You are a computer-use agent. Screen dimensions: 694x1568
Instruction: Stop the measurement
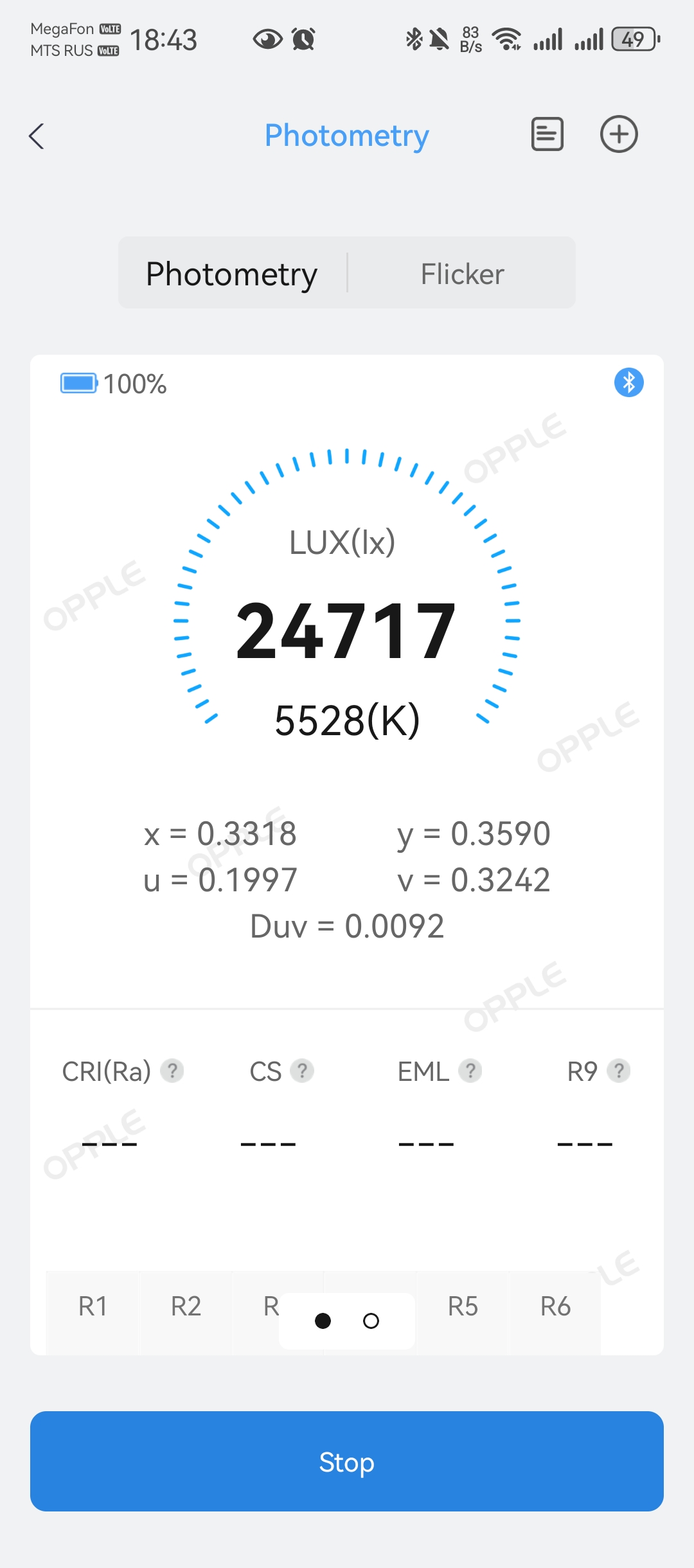point(347,1461)
